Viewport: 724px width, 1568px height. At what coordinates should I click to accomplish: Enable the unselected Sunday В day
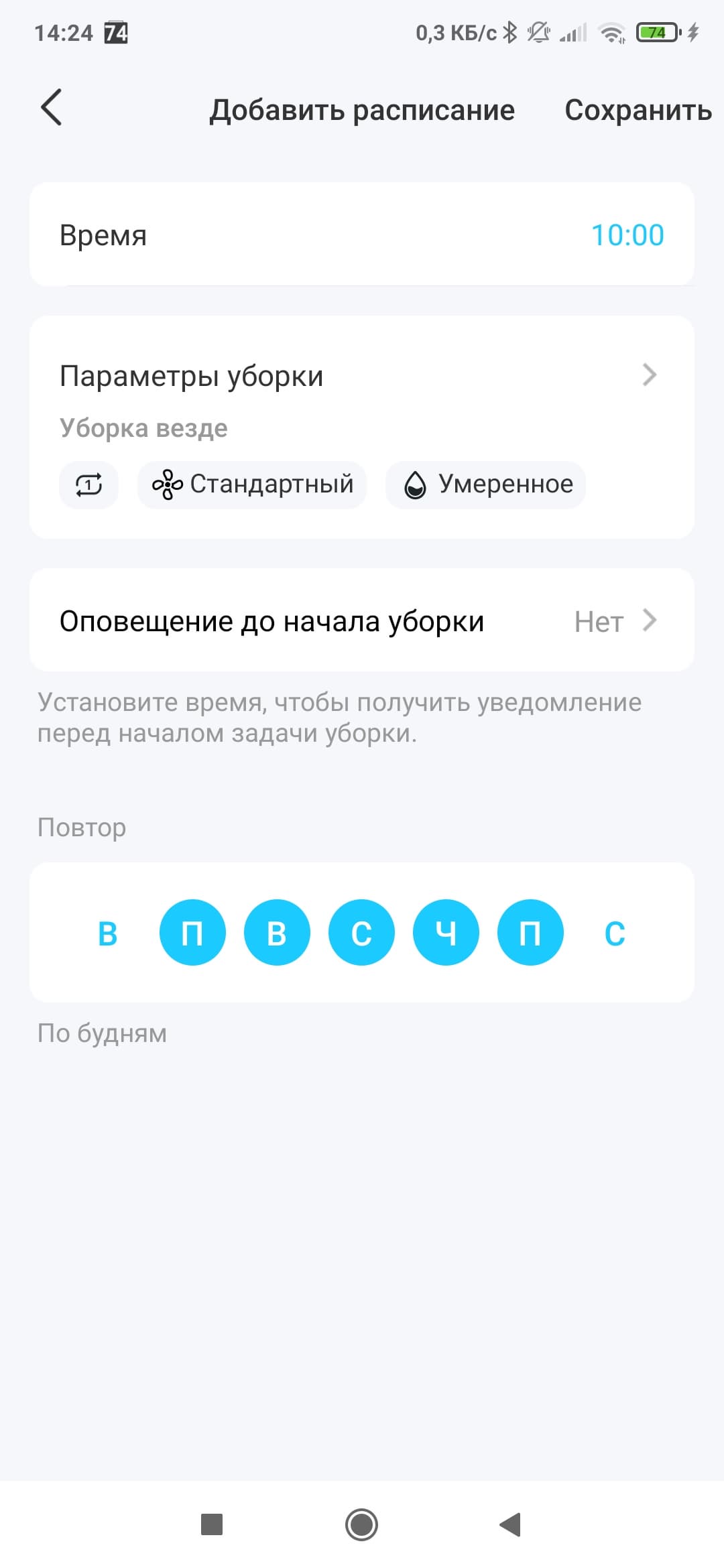pyautogui.click(x=108, y=933)
